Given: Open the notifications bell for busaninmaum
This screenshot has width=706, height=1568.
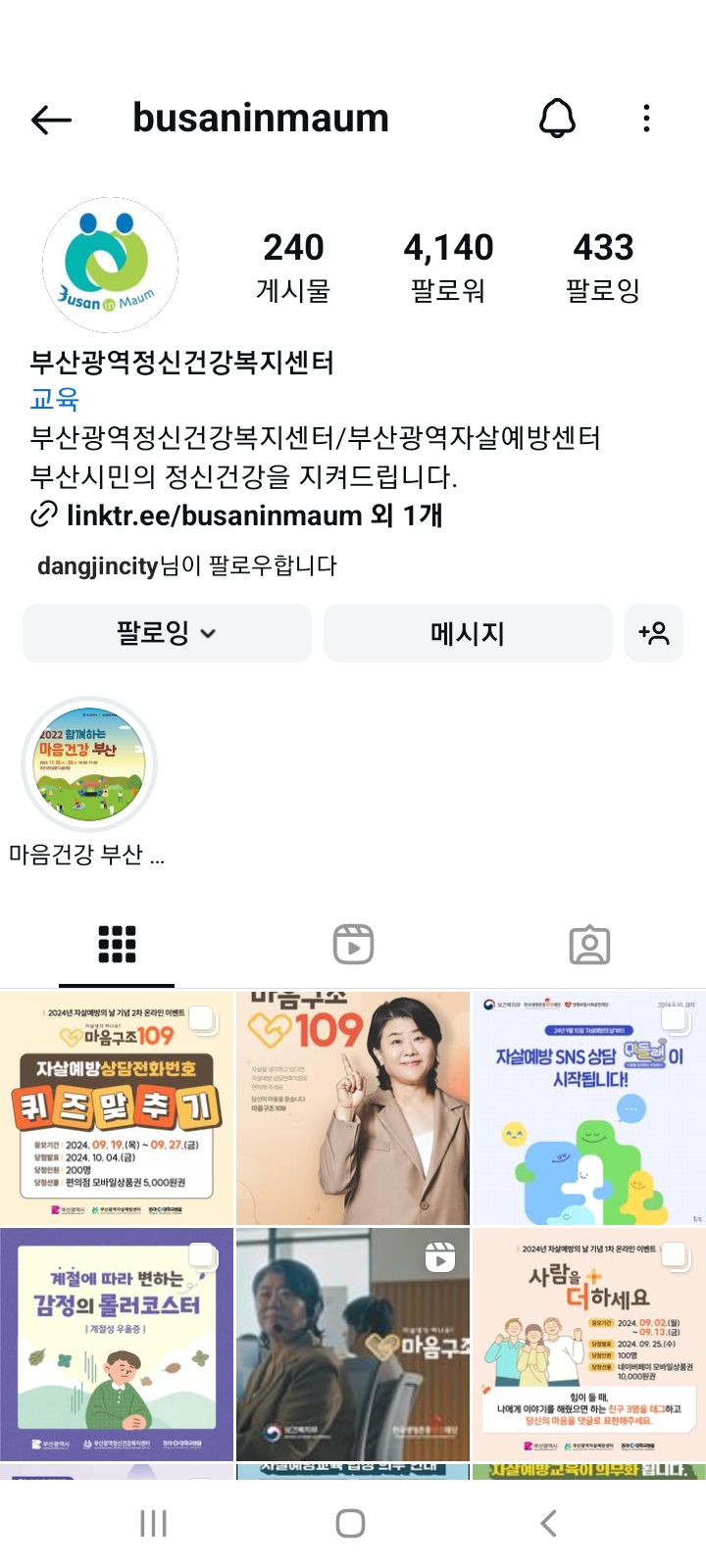Looking at the screenshot, I should click(557, 120).
